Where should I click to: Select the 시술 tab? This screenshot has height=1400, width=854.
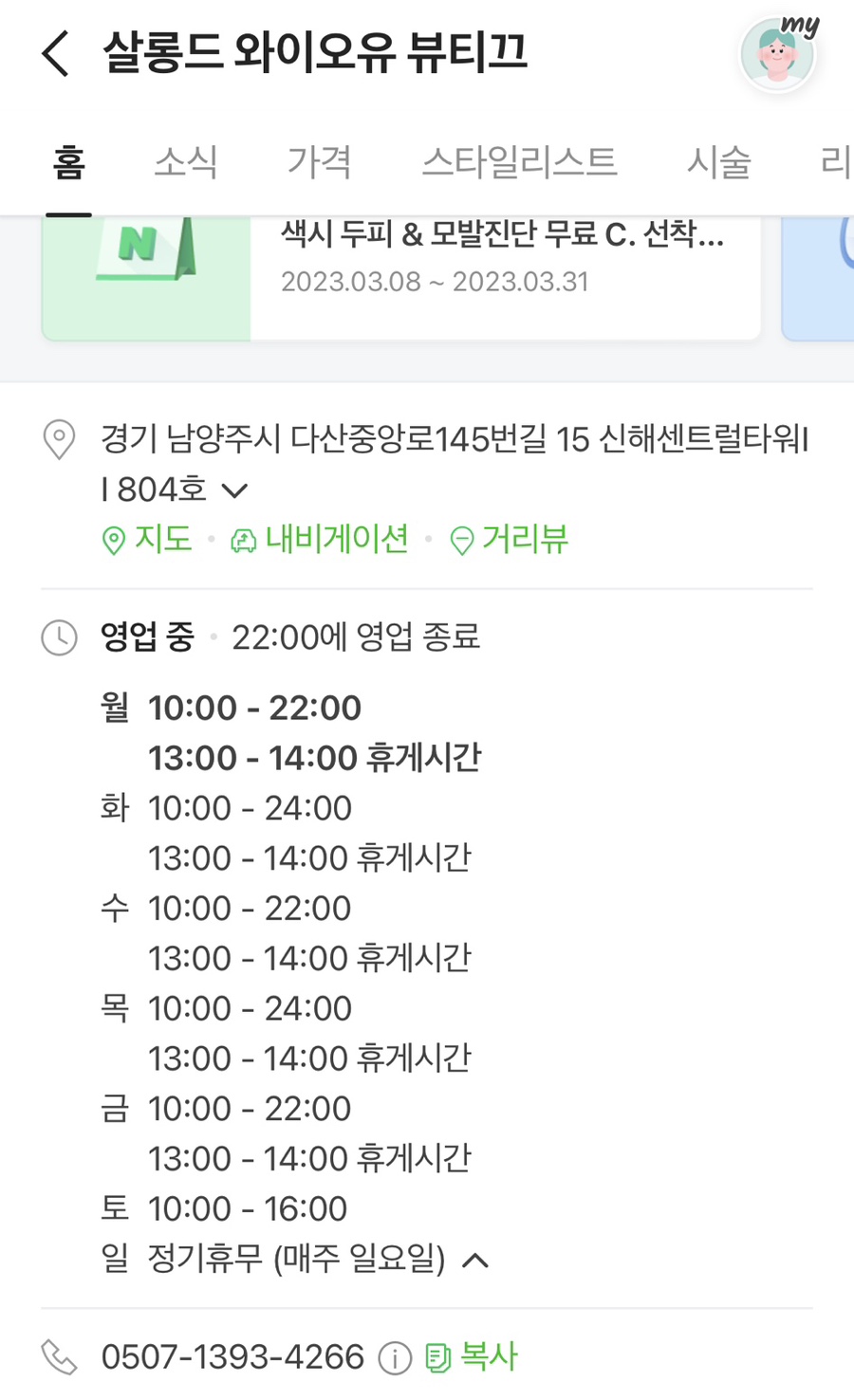click(x=719, y=162)
